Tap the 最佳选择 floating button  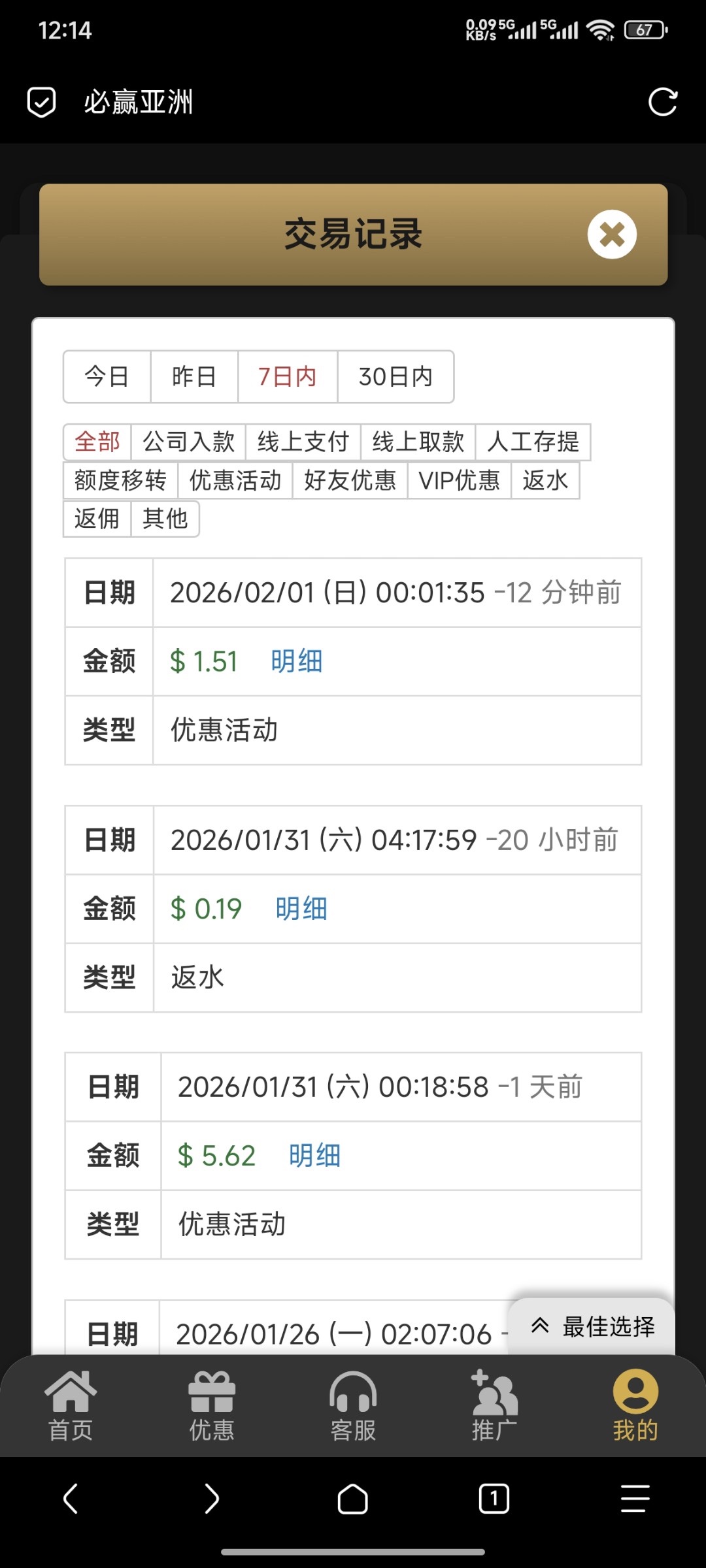tap(592, 1326)
